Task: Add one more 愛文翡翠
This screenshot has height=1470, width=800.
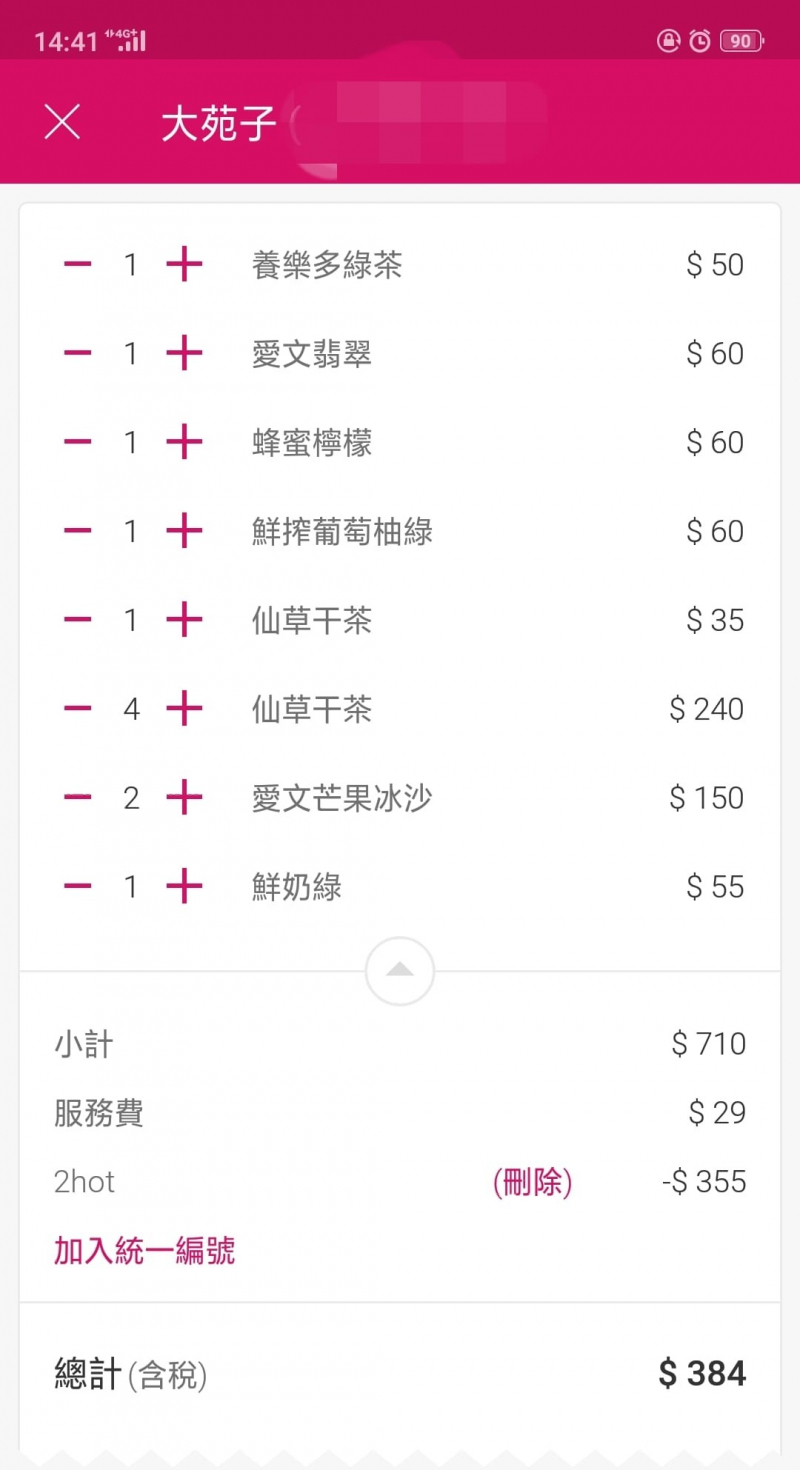Action: (184, 354)
